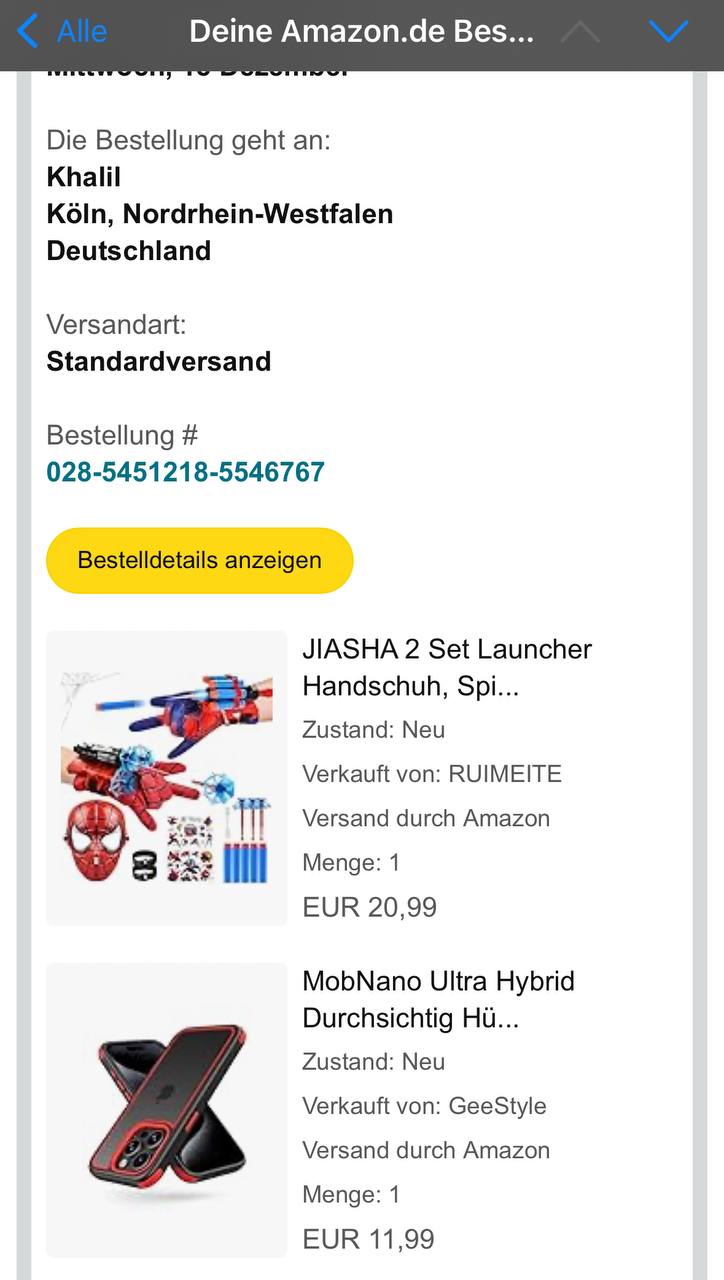
Task: Open order number 028-5451218-5546767 link
Action: click(186, 472)
